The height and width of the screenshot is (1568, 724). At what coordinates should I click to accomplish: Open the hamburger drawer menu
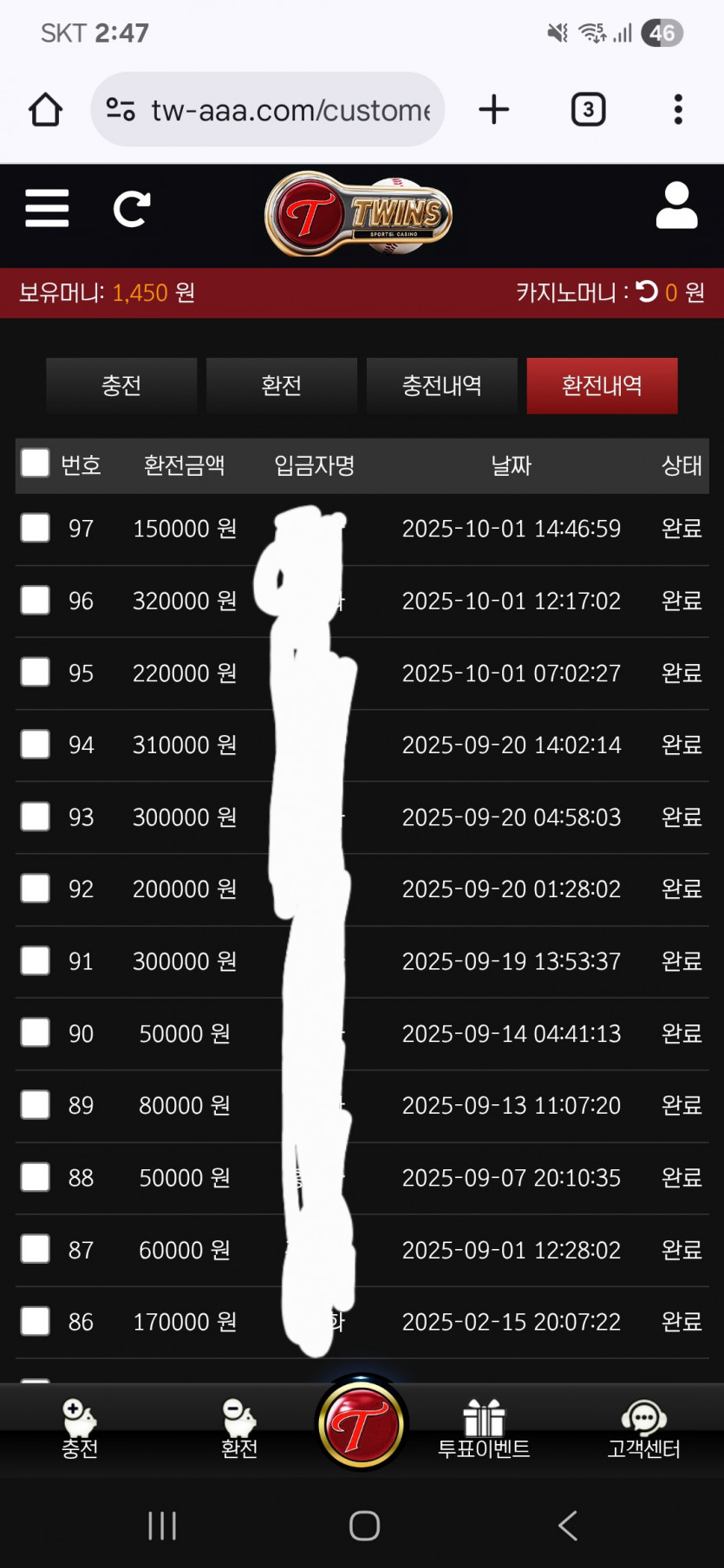pyautogui.click(x=47, y=208)
